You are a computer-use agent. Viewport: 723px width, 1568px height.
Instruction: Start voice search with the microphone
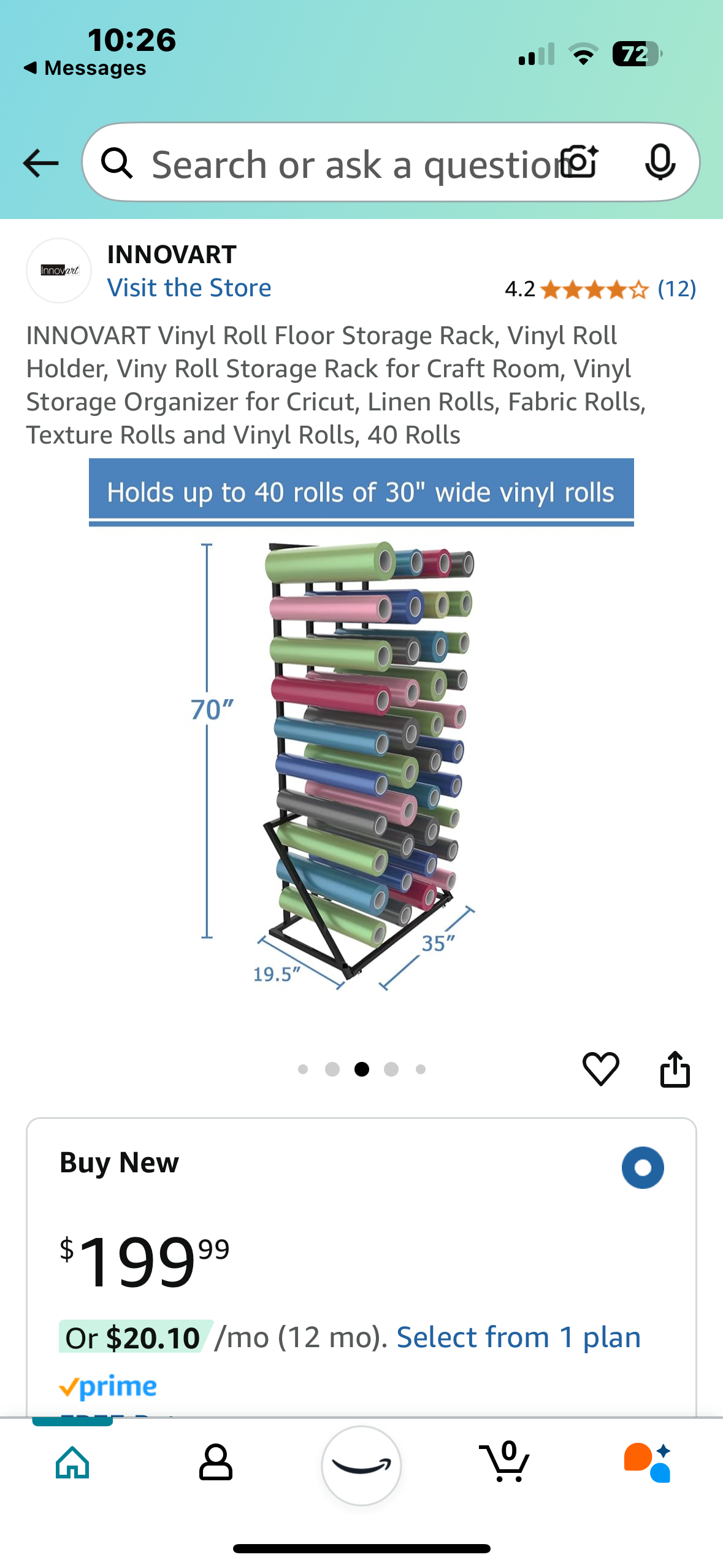point(660,163)
